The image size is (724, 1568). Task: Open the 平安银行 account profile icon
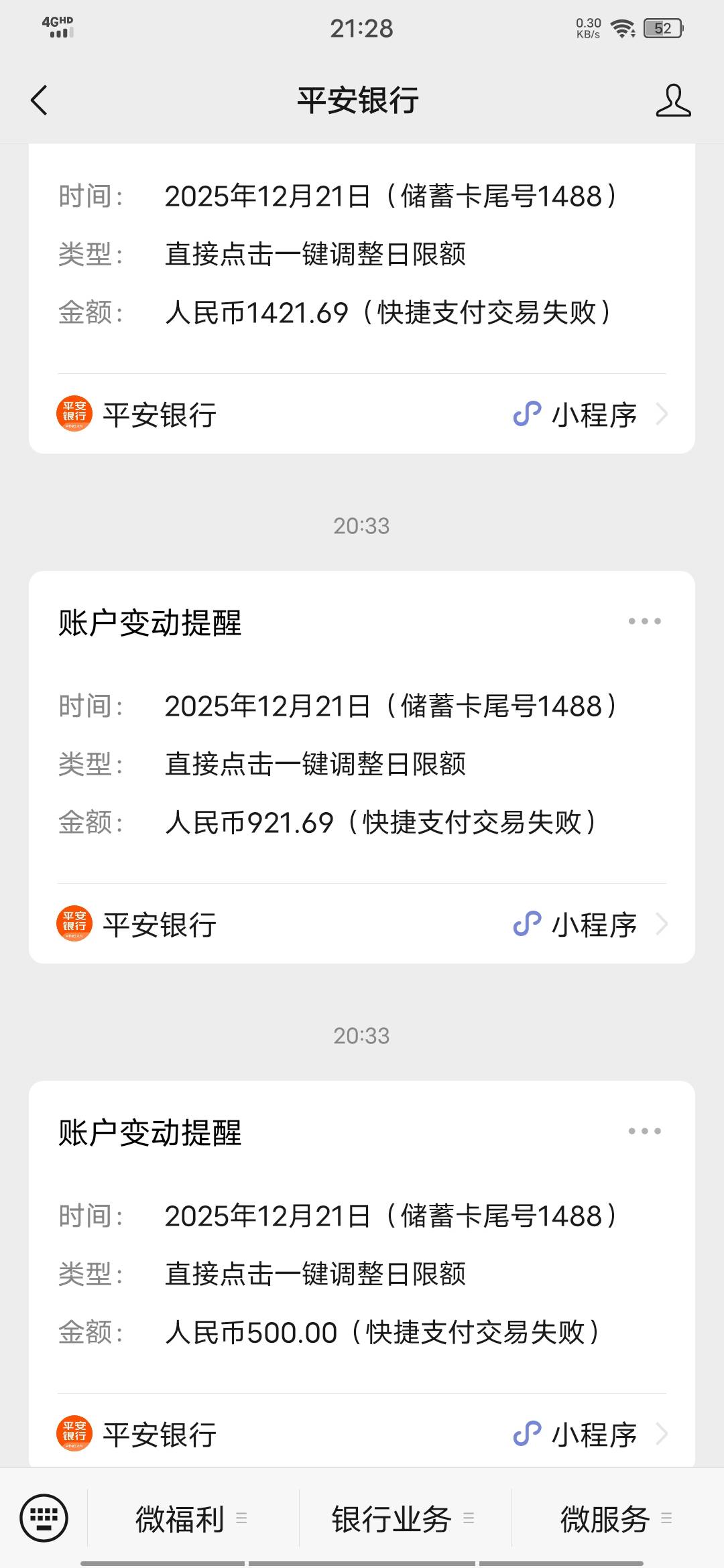coord(673,101)
